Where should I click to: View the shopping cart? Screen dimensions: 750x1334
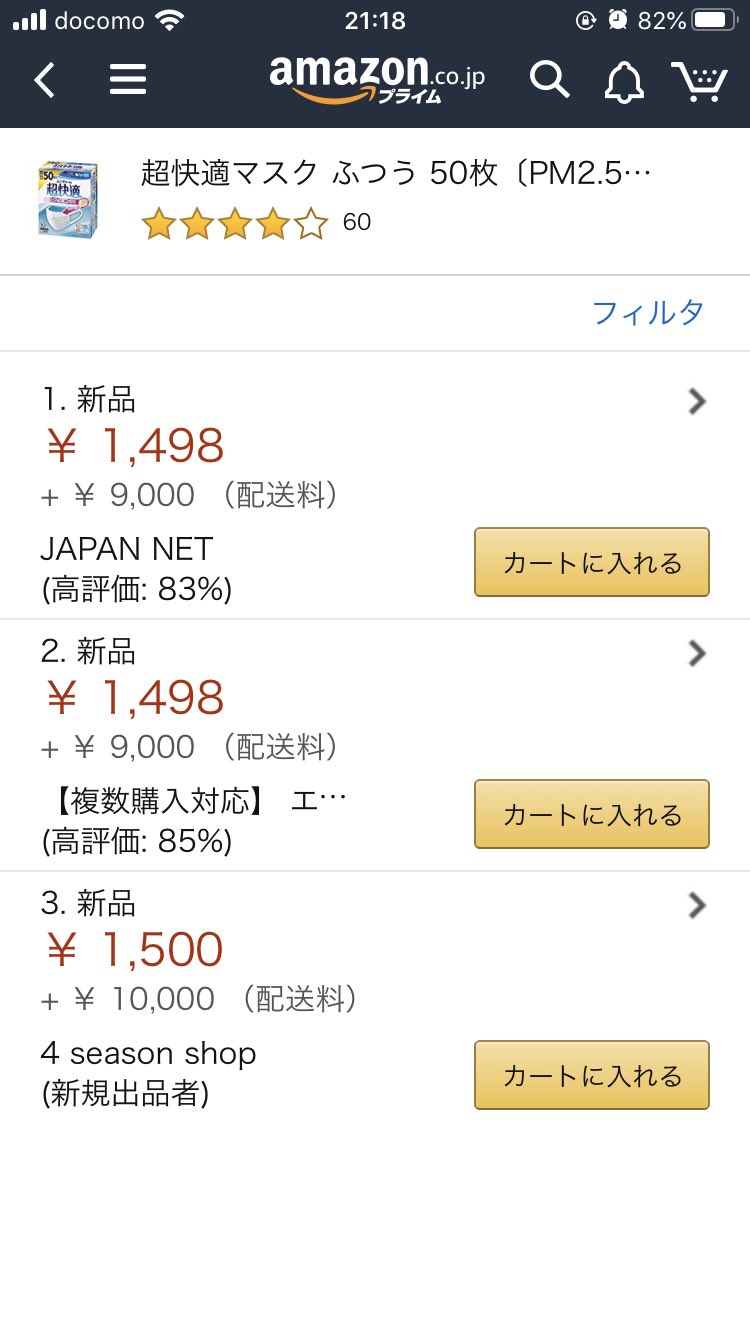[699, 80]
